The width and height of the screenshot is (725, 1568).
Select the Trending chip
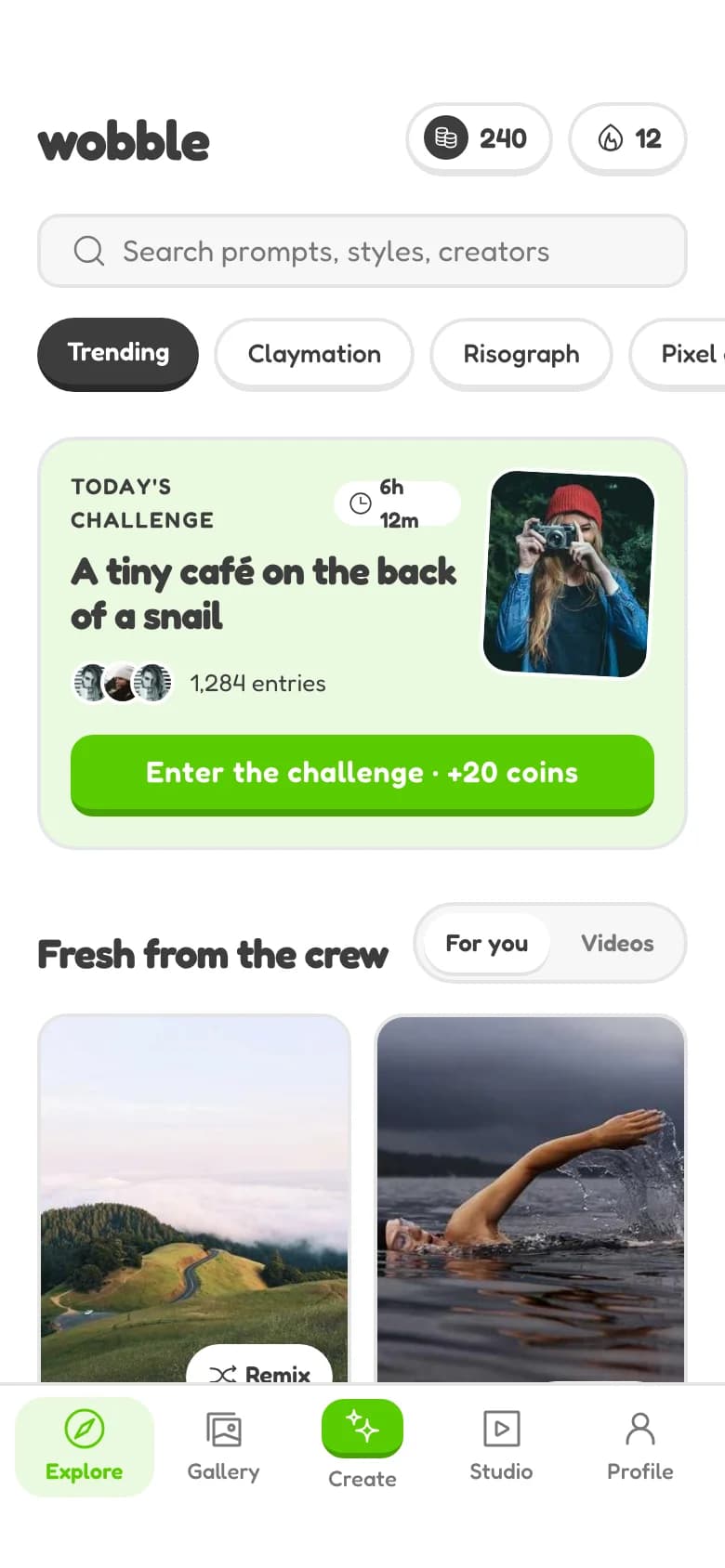click(x=118, y=353)
